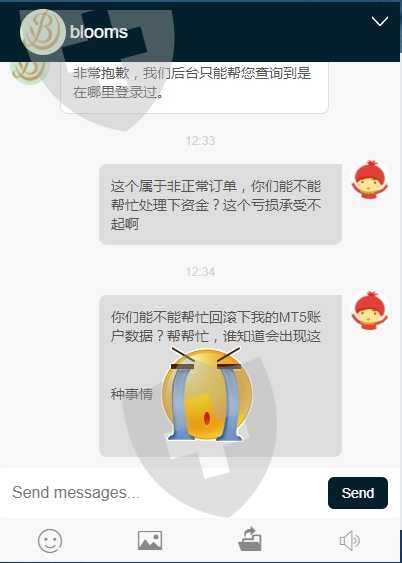Collapse the blooms chat window with the chevron

(380, 22)
